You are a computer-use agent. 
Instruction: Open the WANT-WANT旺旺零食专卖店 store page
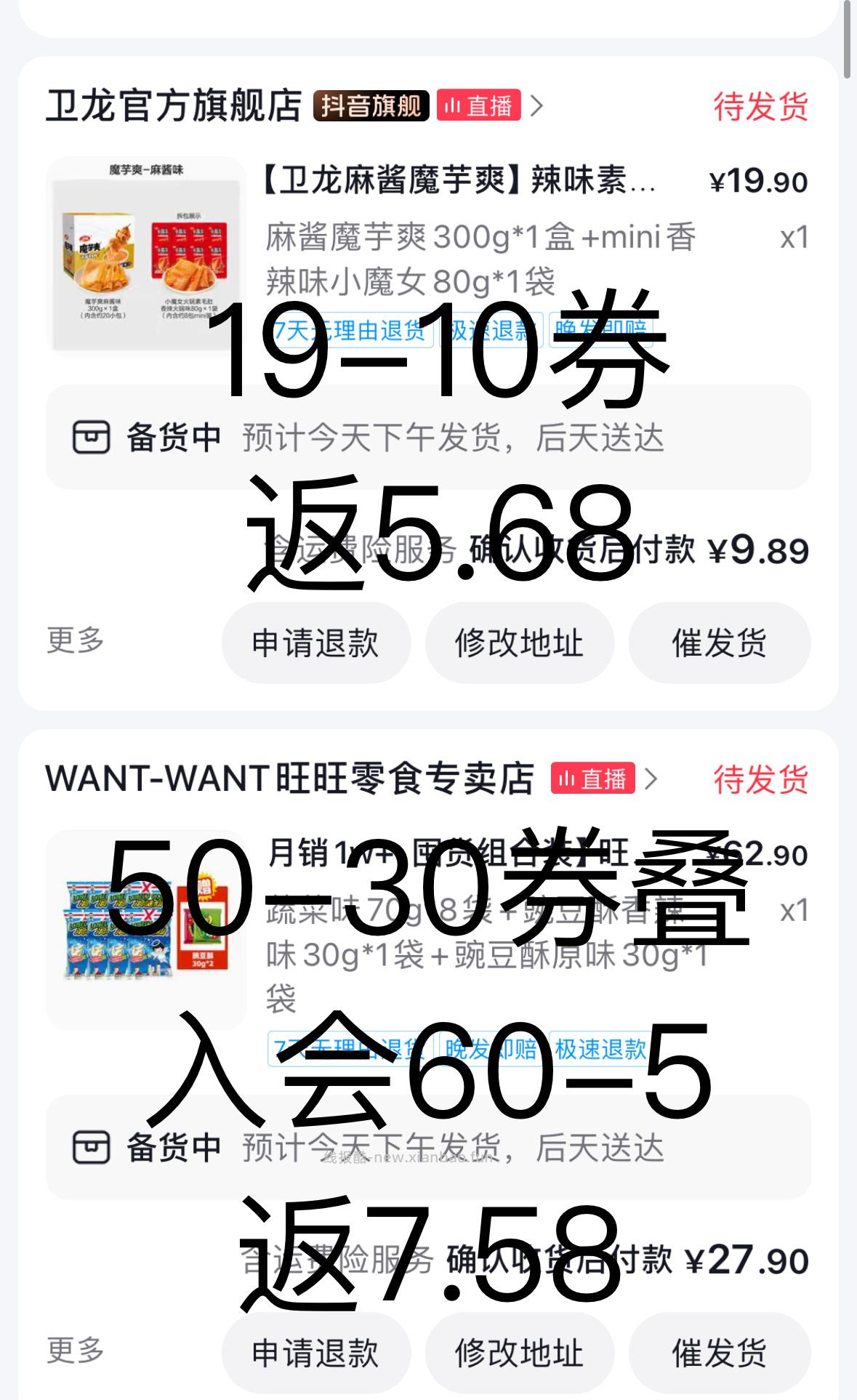click(291, 779)
